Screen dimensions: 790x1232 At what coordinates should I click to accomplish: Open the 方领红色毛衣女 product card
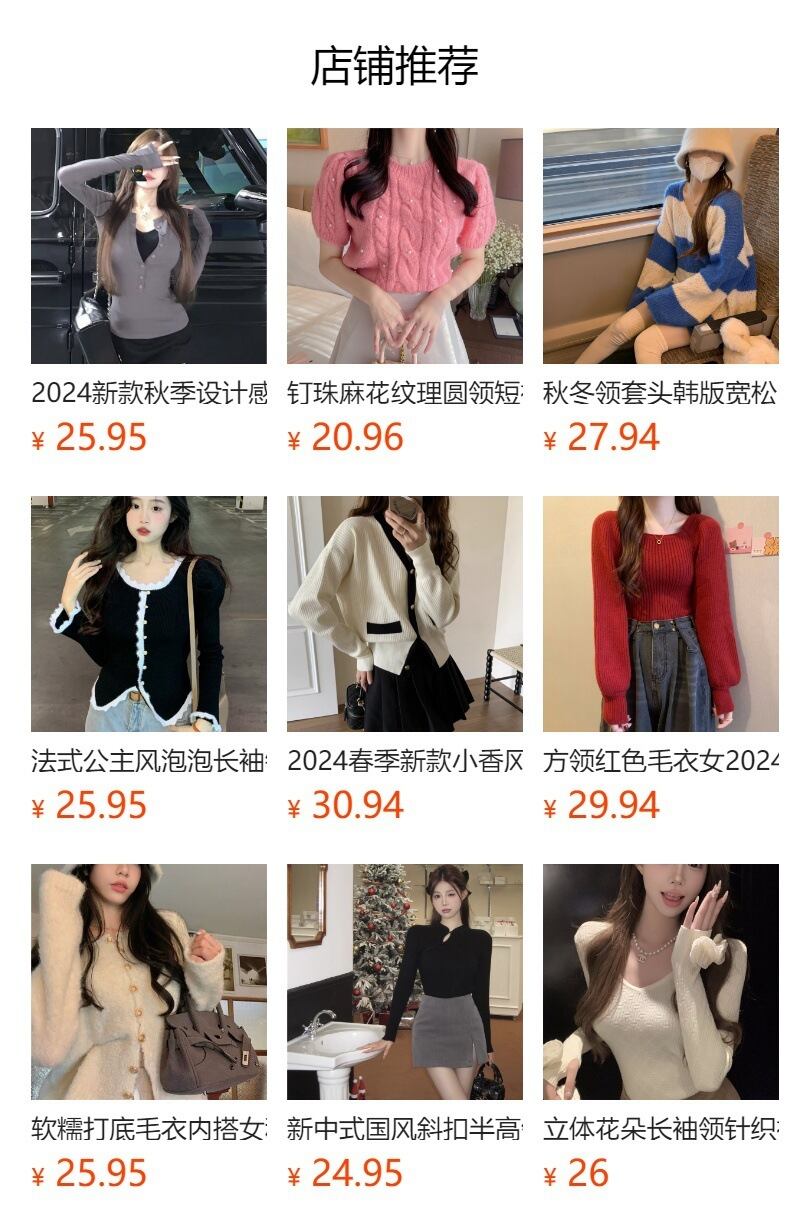[x=661, y=614]
